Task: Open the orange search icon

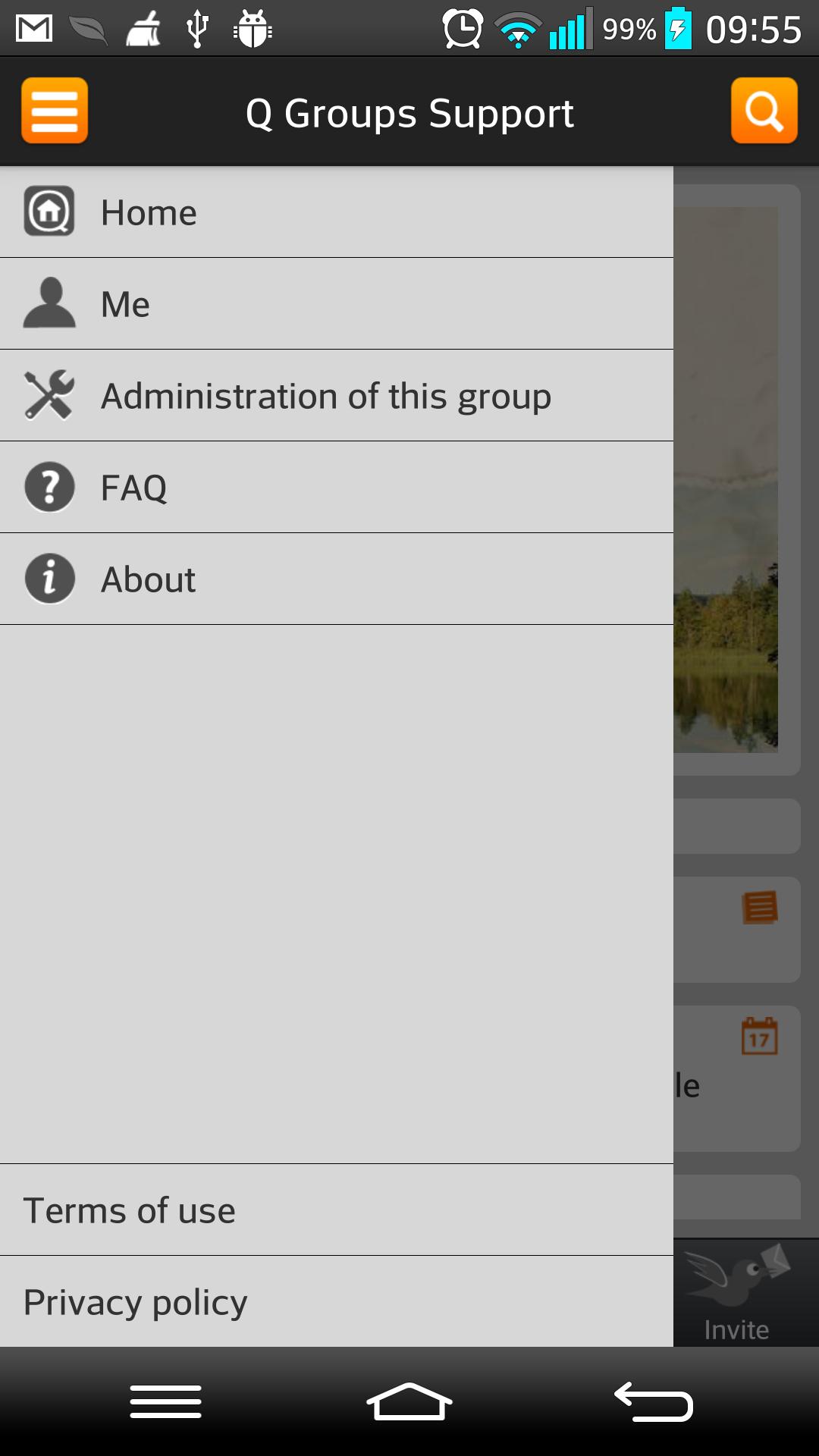Action: (x=764, y=111)
